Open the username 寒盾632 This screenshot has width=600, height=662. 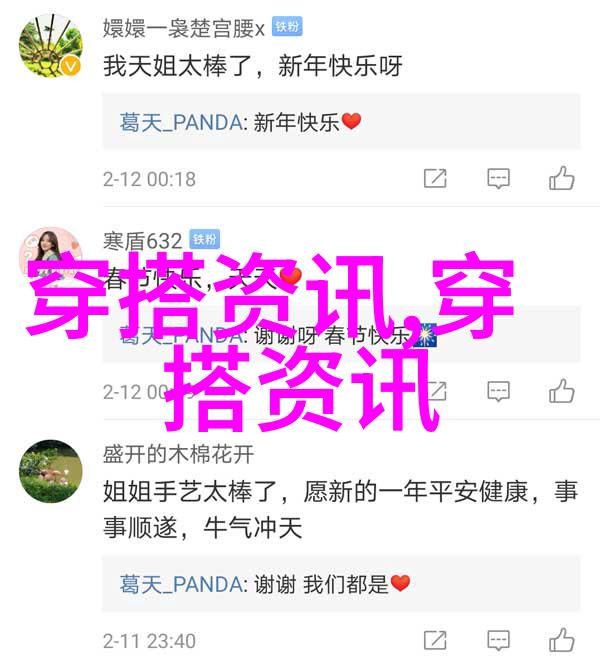pos(142,240)
